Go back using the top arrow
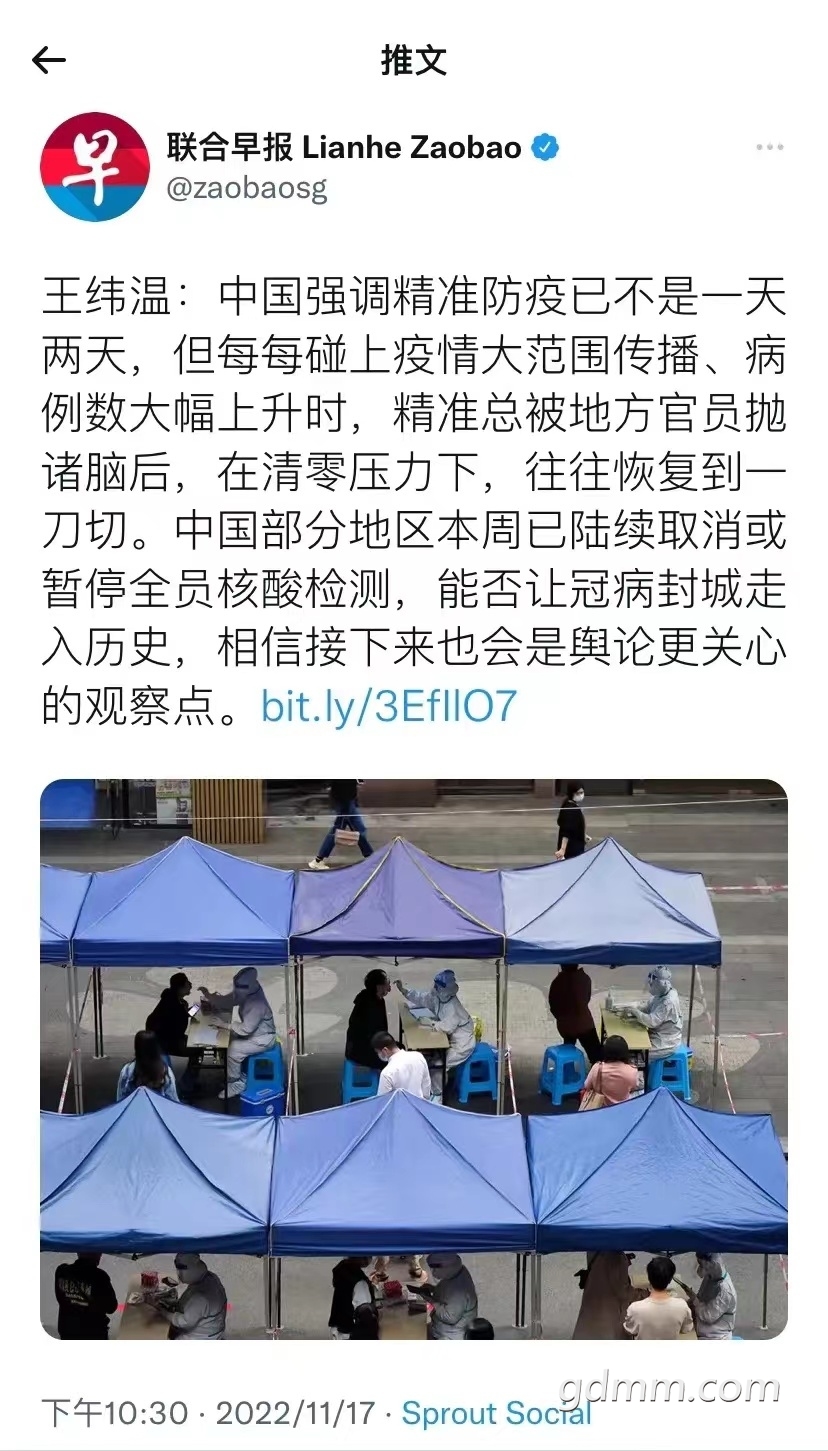828x1451 pixels. [48, 61]
